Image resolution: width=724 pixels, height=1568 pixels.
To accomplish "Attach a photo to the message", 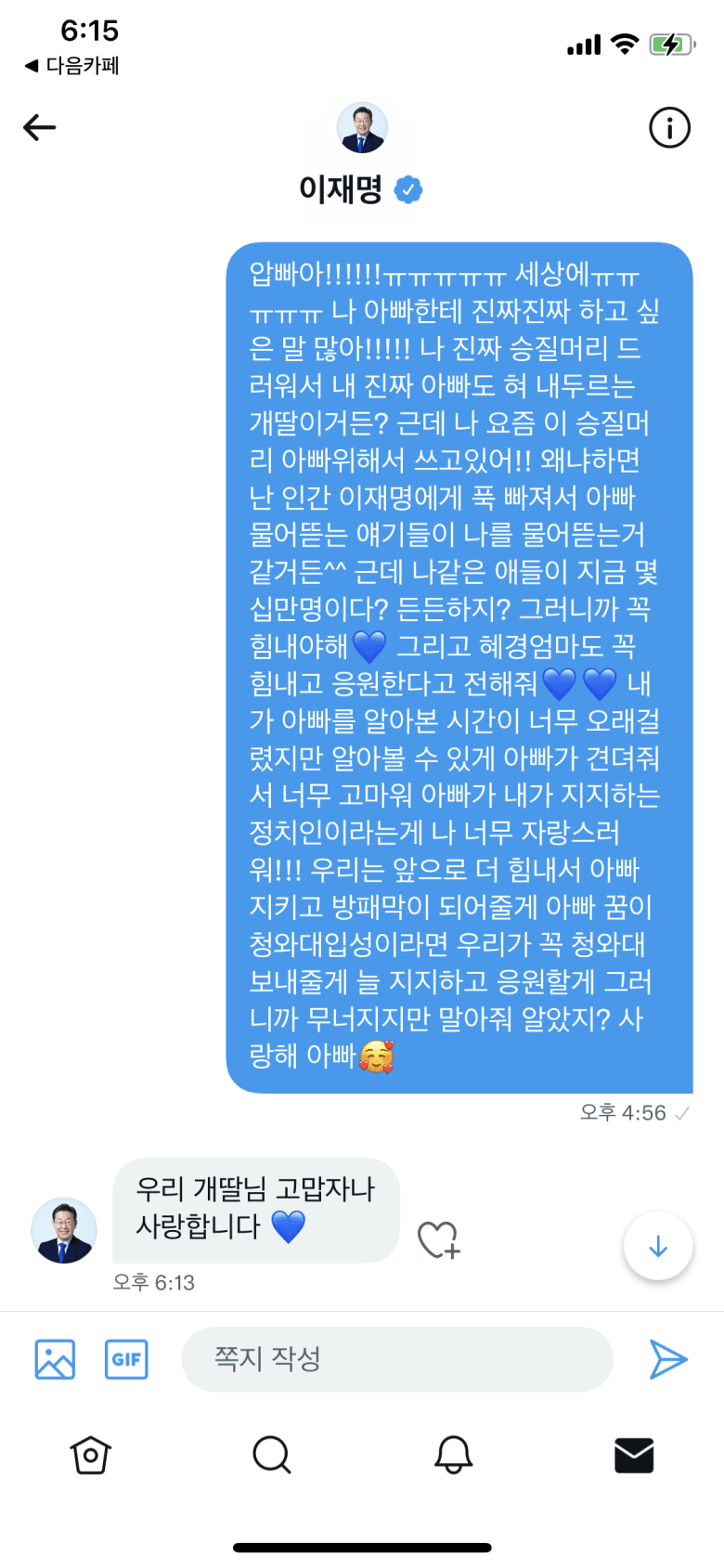I will click(55, 1359).
